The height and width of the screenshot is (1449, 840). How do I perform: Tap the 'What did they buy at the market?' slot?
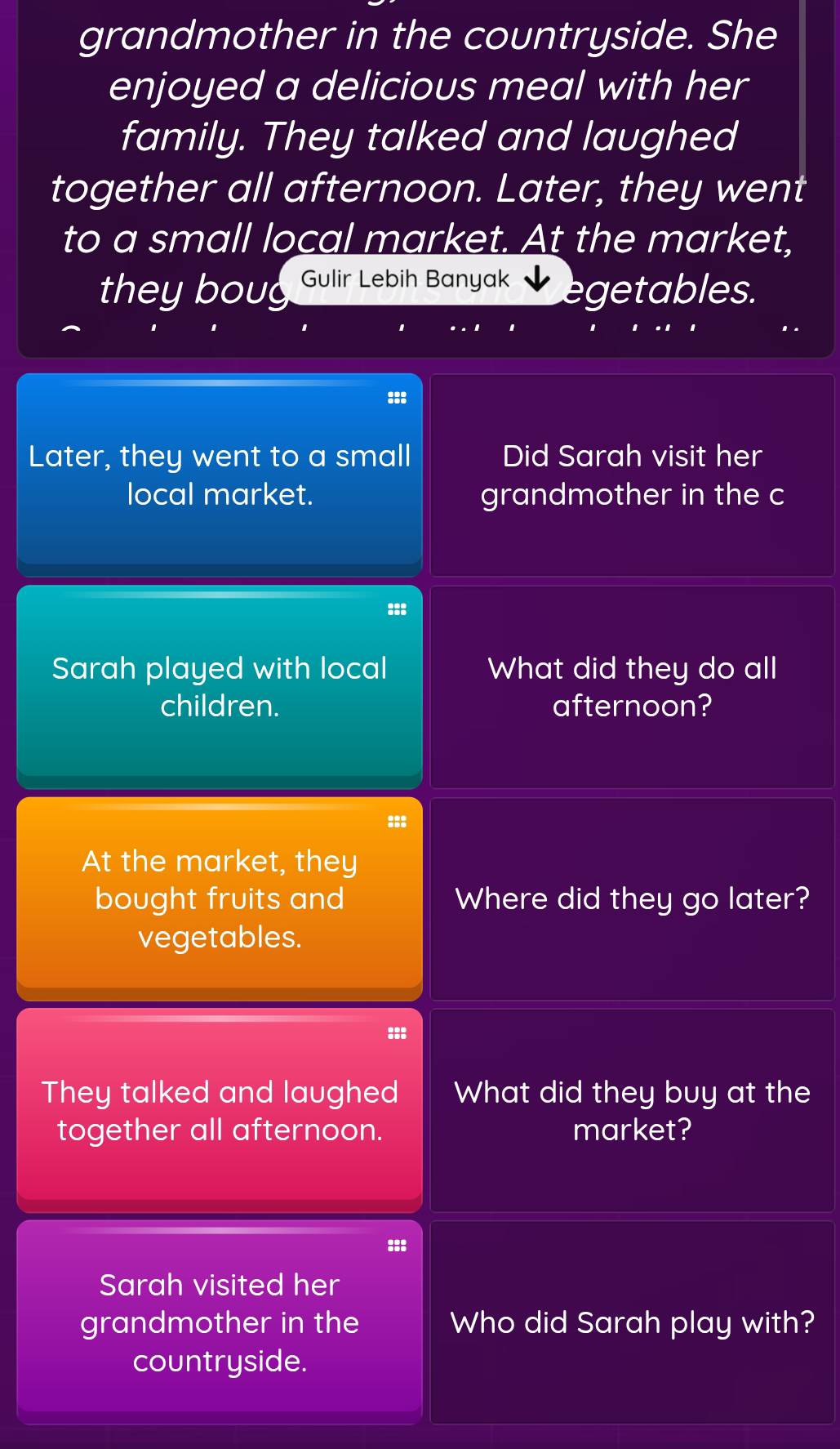pos(632,1110)
